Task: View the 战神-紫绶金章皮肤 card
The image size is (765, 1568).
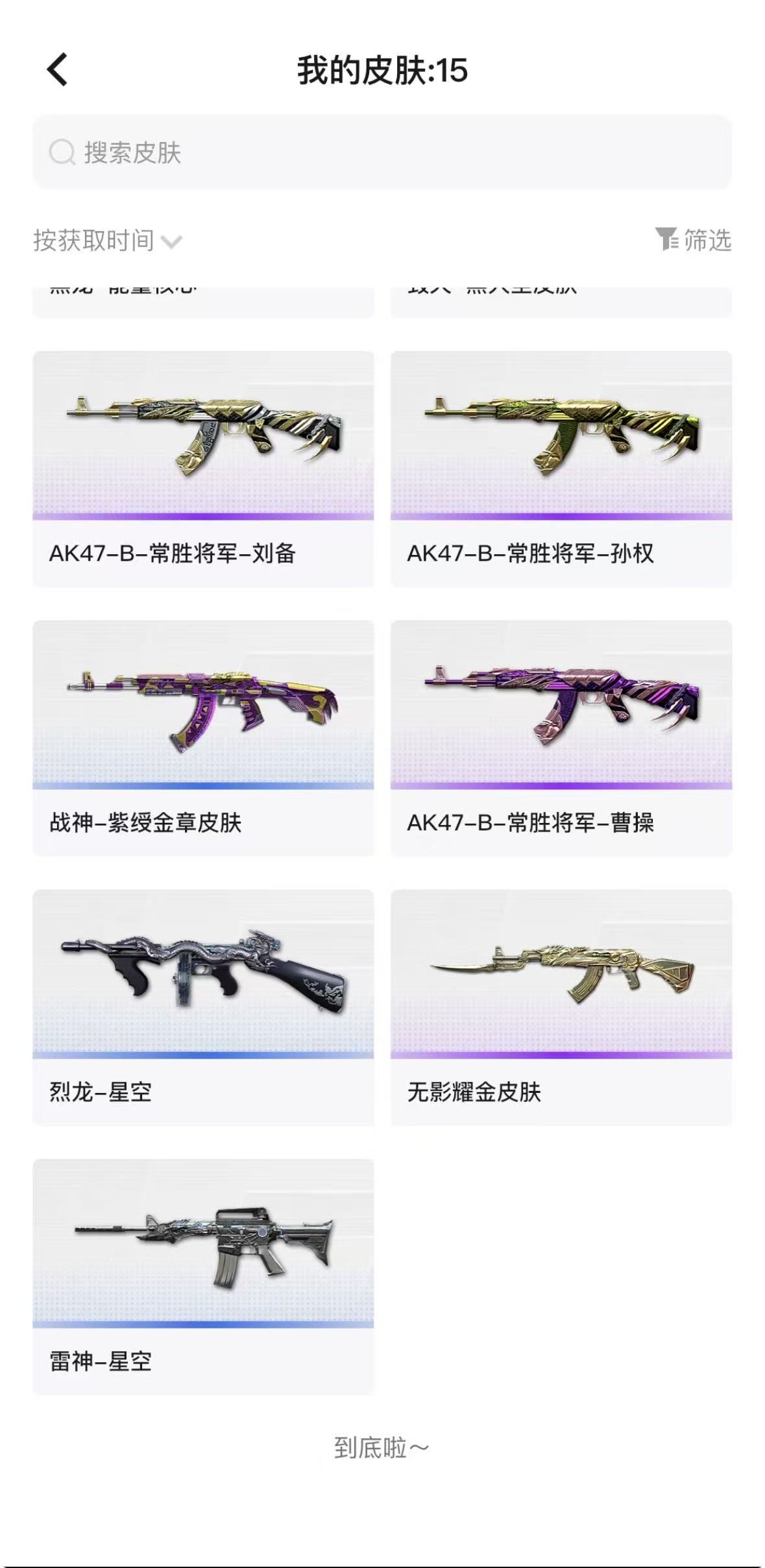Action: click(x=203, y=738)
